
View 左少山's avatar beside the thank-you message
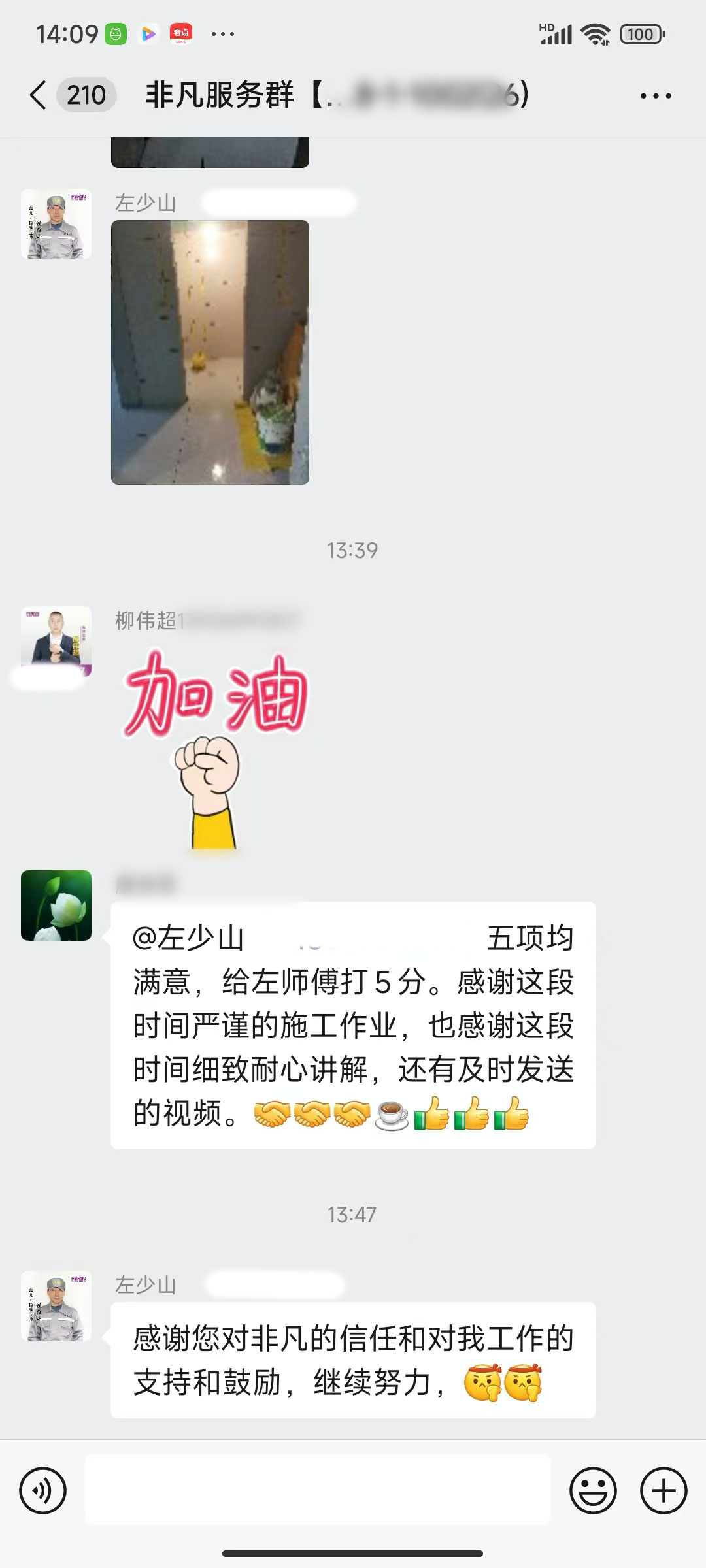56,1307
